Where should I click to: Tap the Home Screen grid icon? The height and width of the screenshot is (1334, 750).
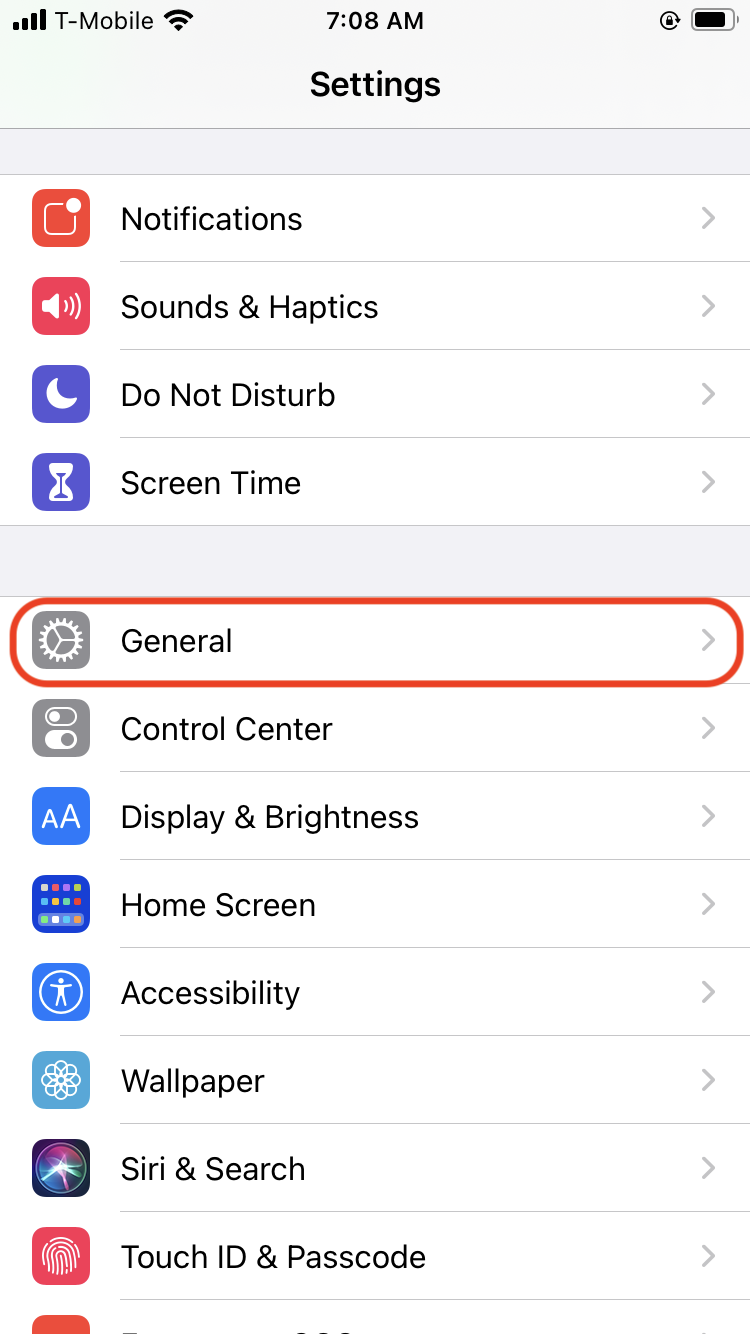click(60, 904)
